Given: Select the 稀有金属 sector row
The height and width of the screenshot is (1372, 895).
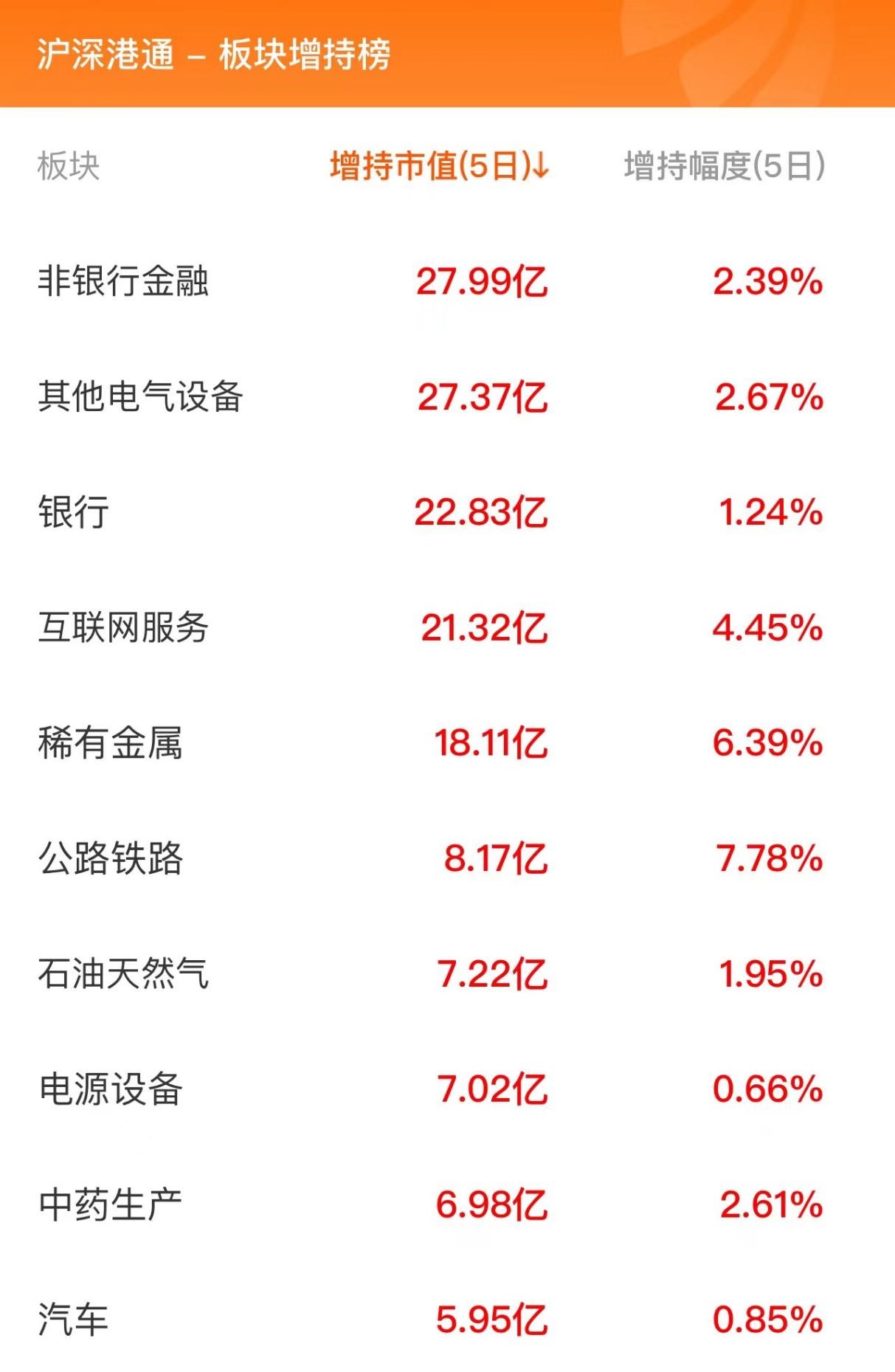Looking at the screenshot, I should tap(110, 743).
